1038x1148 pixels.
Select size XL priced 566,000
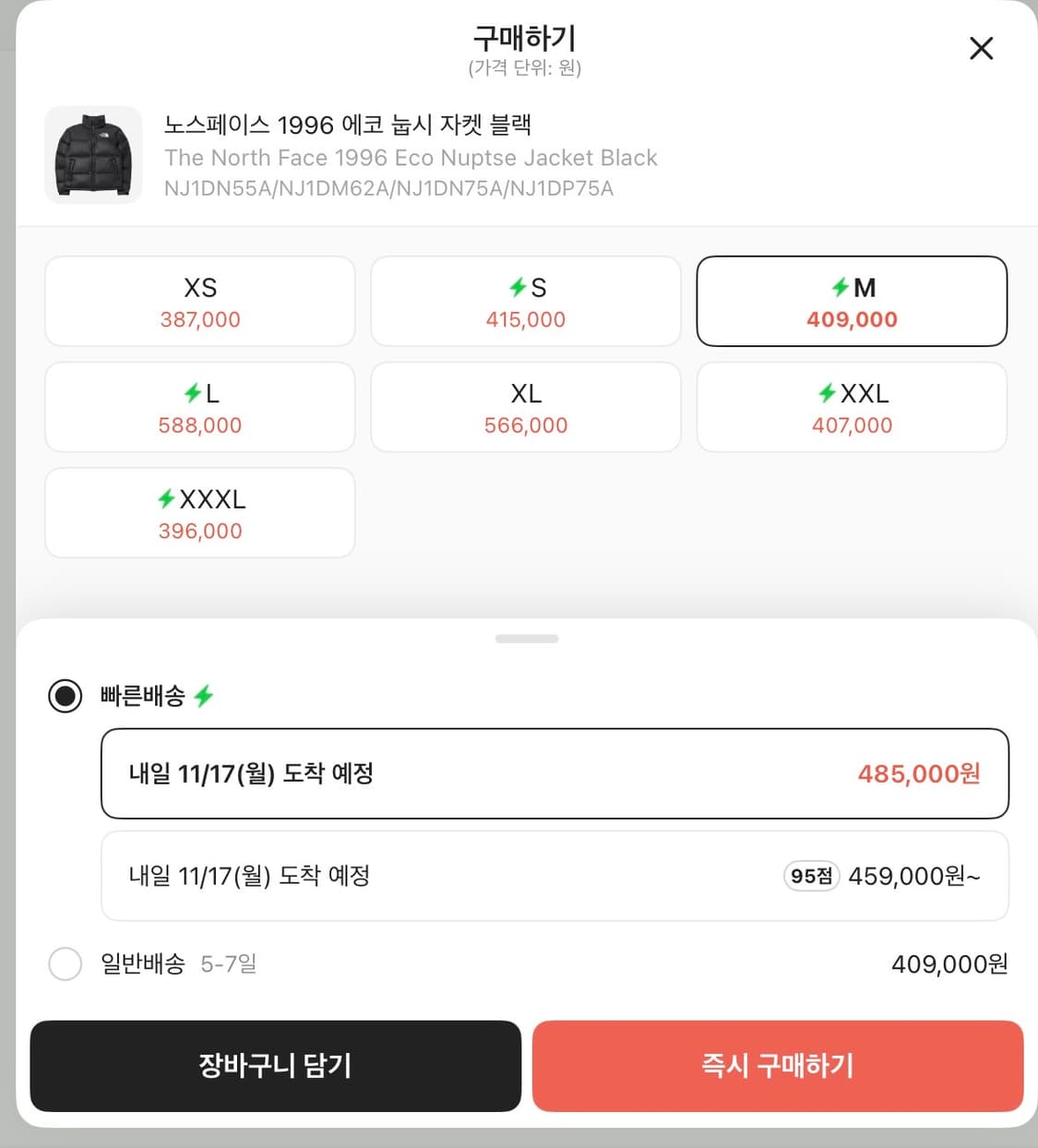[525, 407]
